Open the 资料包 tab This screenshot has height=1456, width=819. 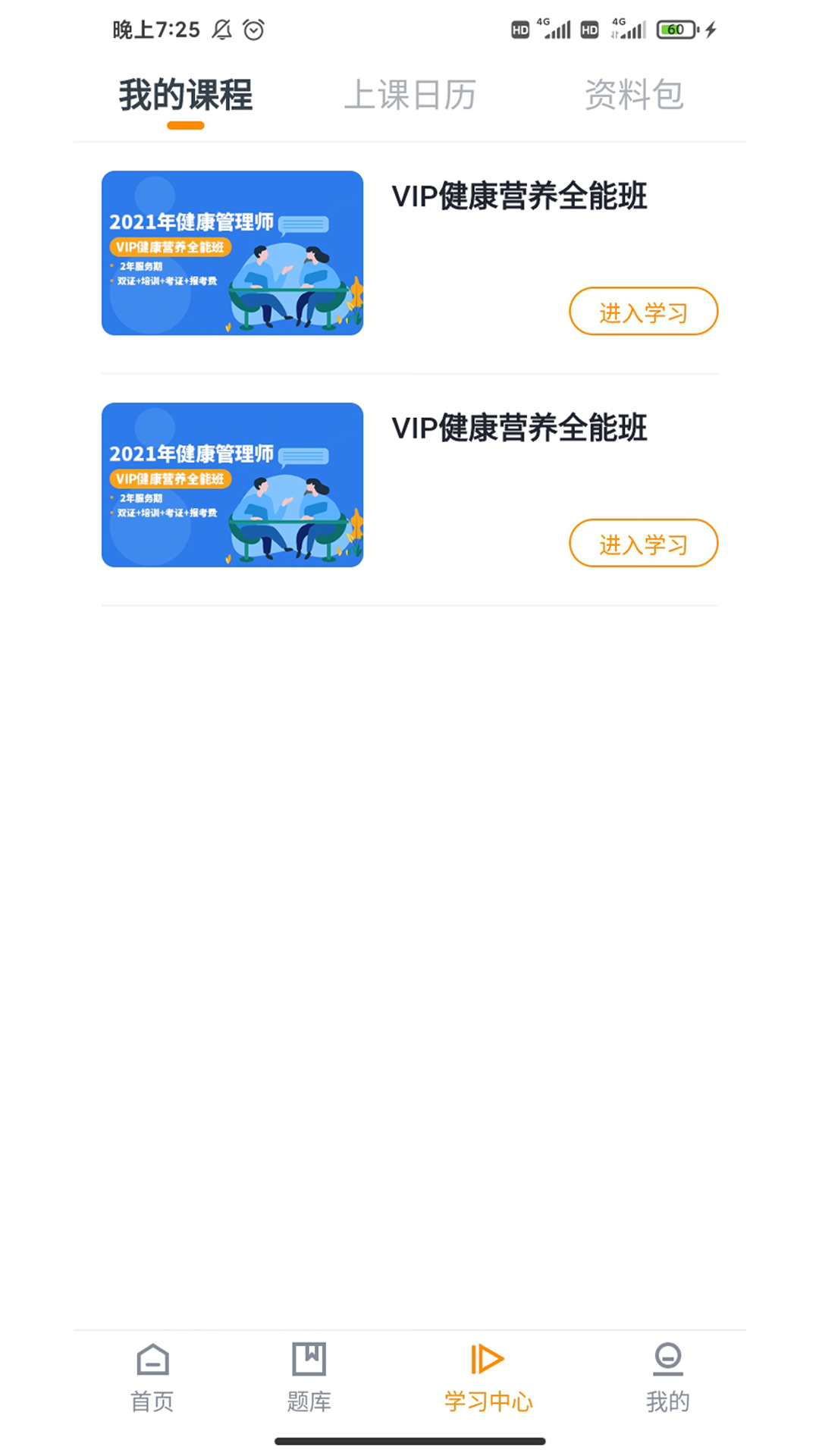634,96
